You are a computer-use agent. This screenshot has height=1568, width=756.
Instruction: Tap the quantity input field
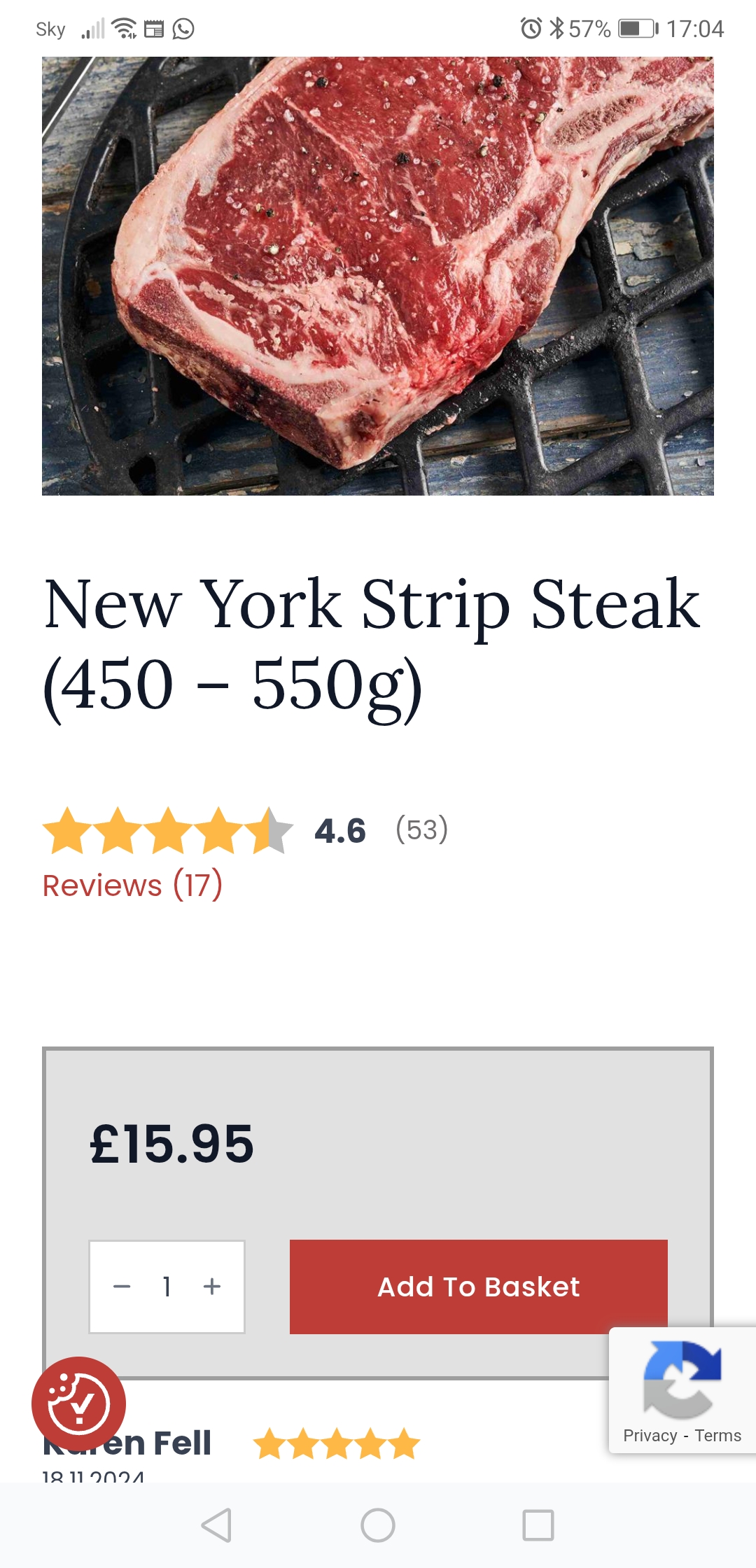click(x=167, y=1287)
